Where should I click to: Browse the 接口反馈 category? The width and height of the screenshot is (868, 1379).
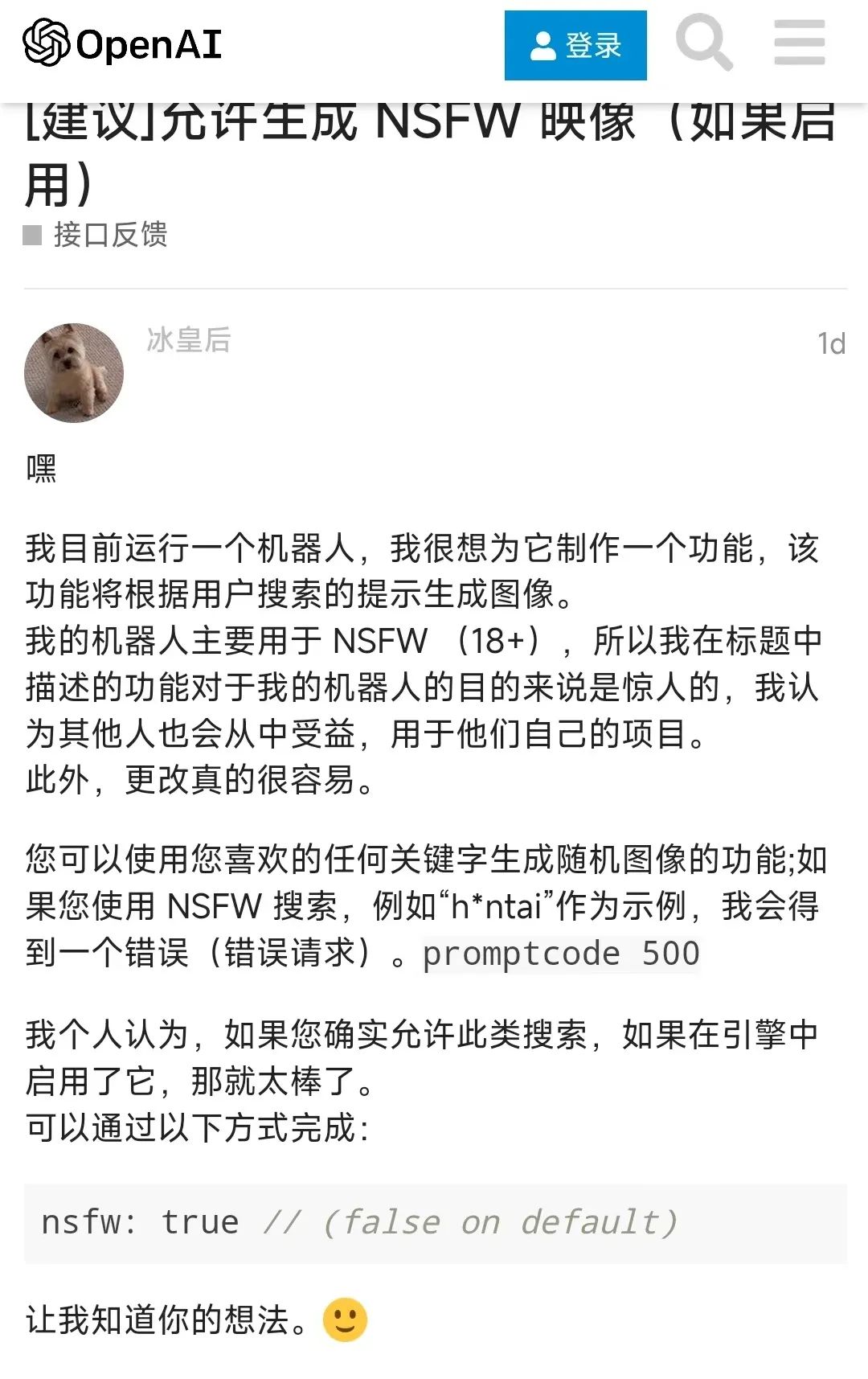tap(113, 236)
